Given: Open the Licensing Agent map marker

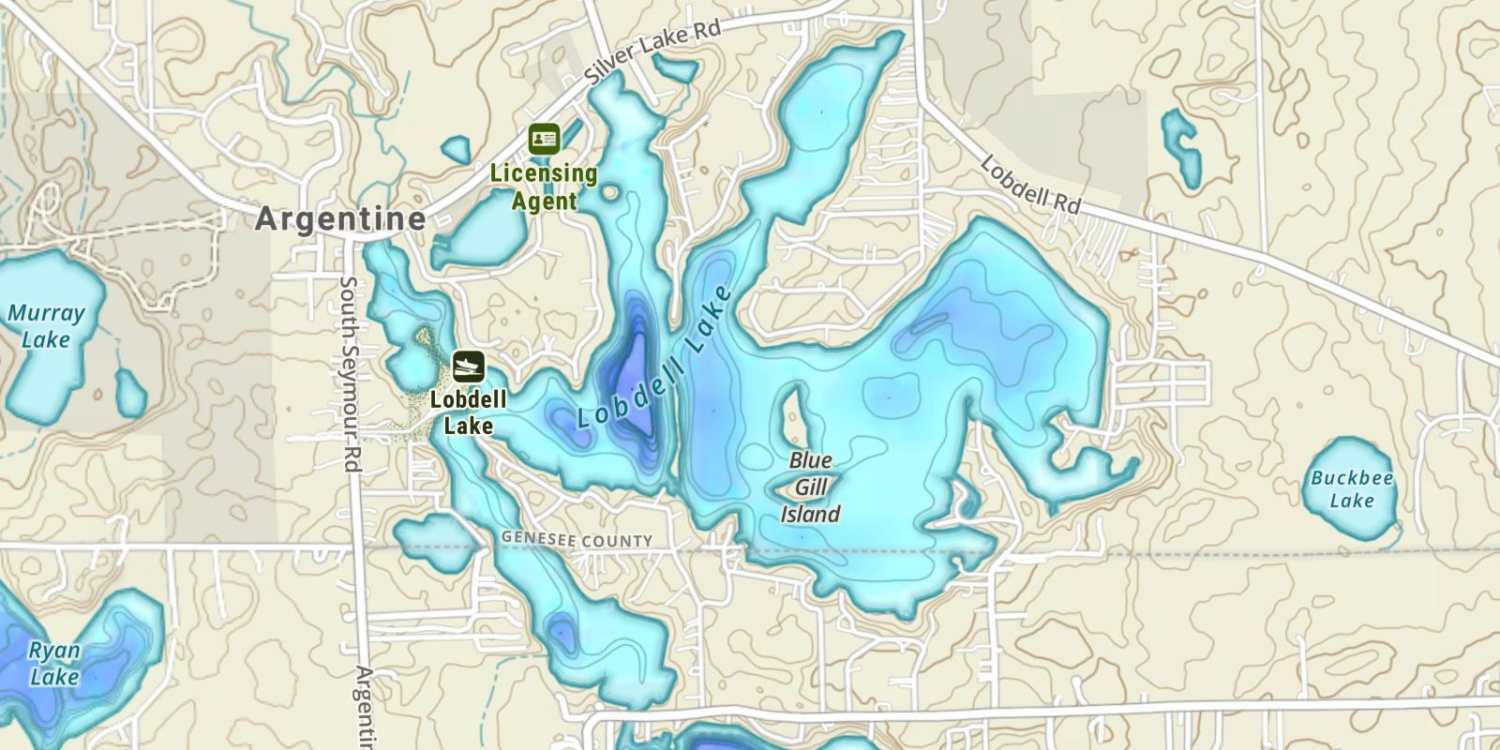Looking at the screenshot, I should click(544, 138).
